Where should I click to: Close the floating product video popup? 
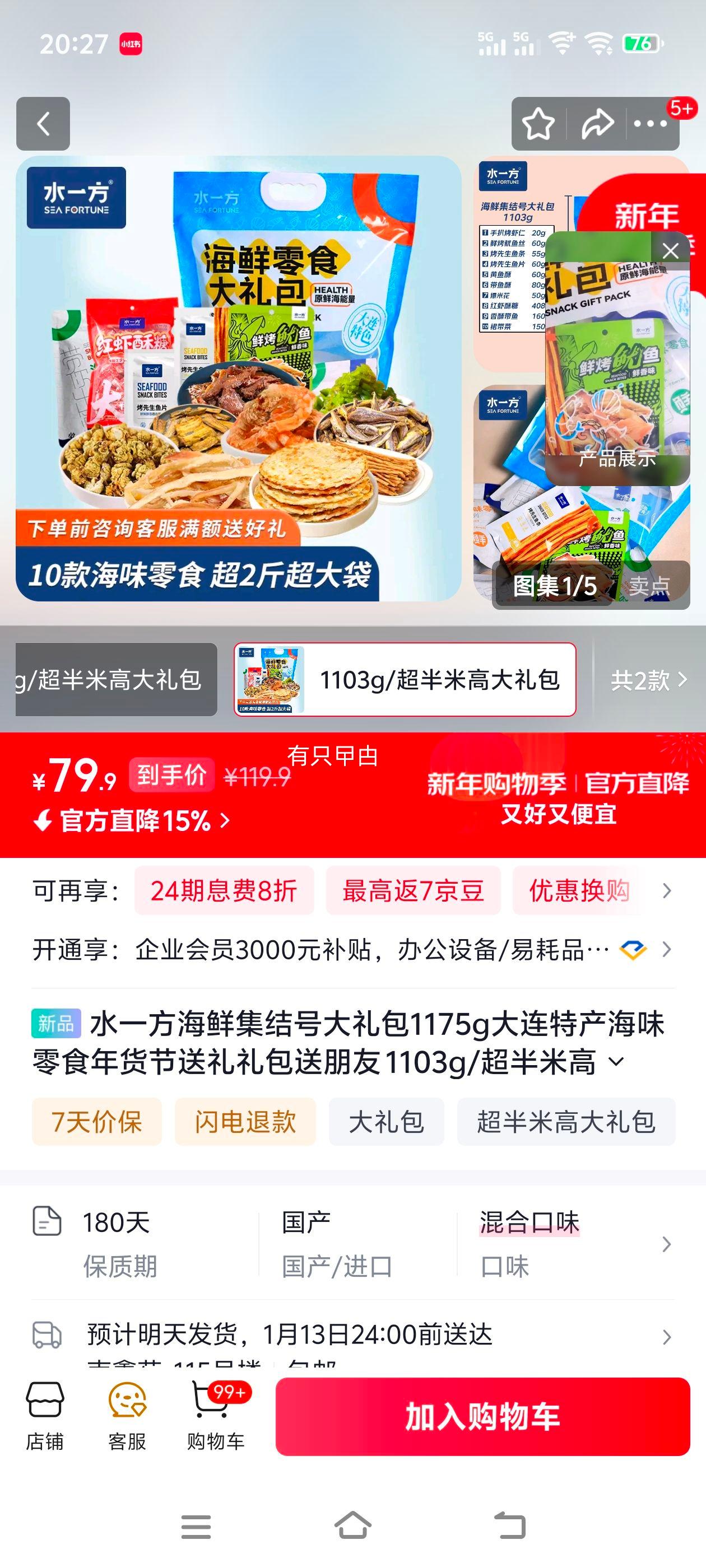671,250
